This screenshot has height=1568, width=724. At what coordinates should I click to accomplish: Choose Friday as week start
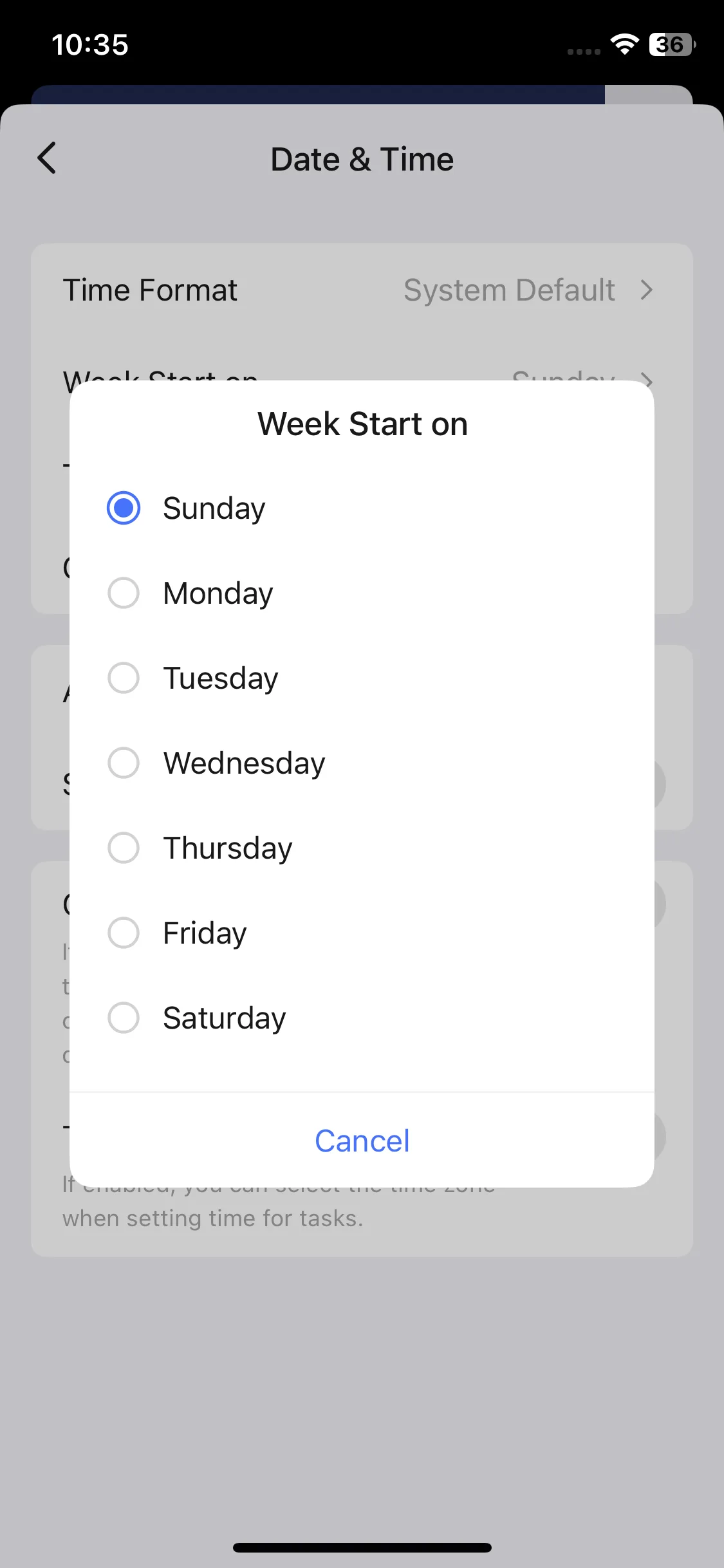[x=124, y=933]
